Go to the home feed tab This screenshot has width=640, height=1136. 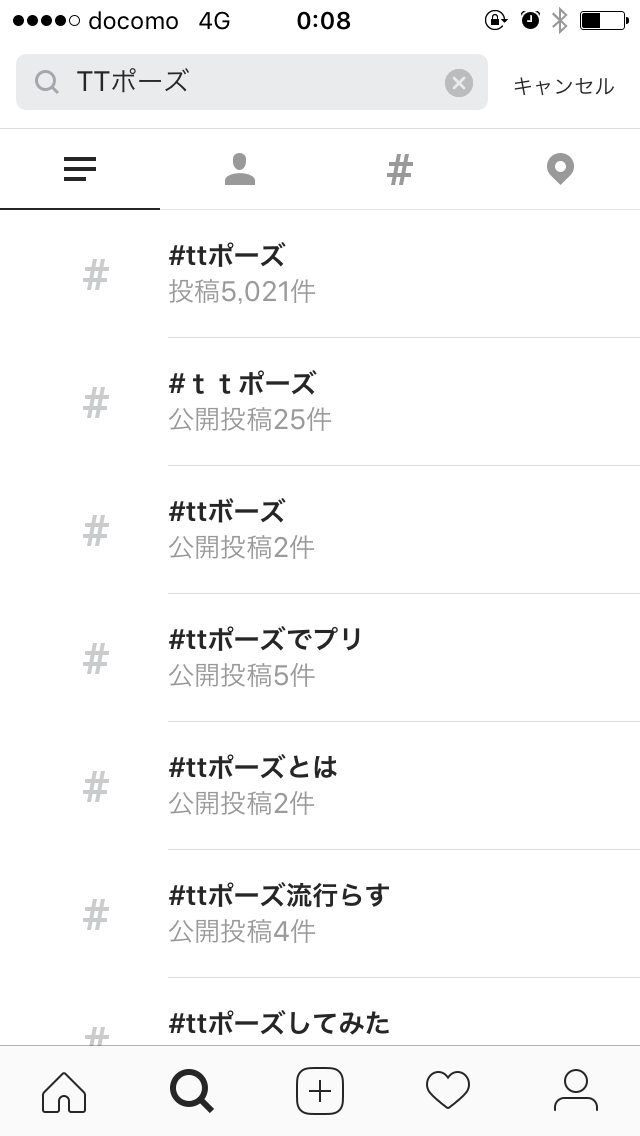[x=64, y=1091]
